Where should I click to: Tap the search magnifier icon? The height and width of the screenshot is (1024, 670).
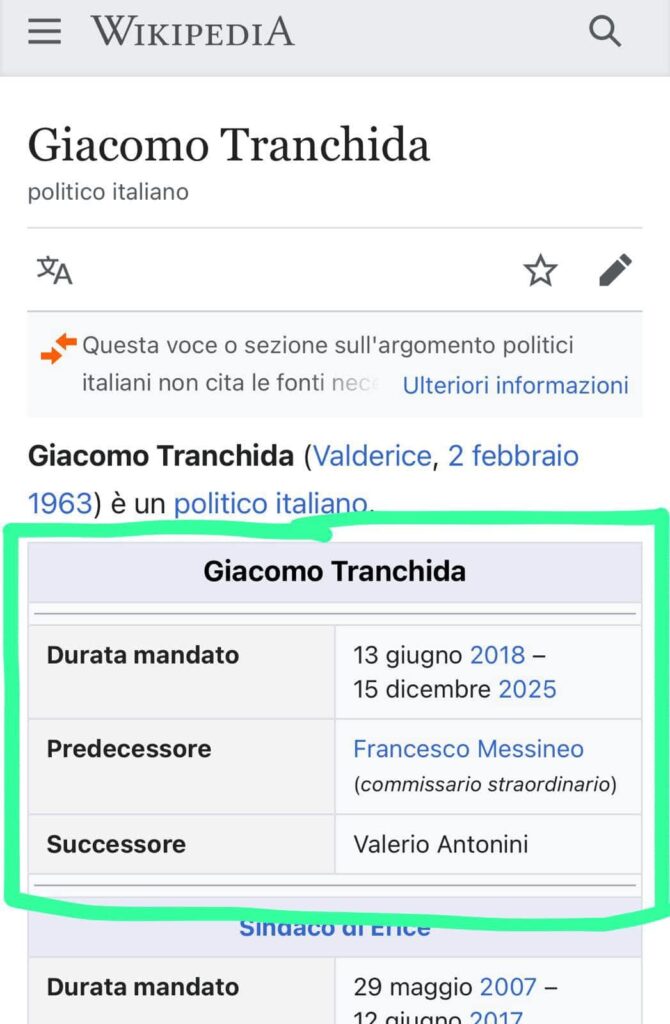[605, 32]
